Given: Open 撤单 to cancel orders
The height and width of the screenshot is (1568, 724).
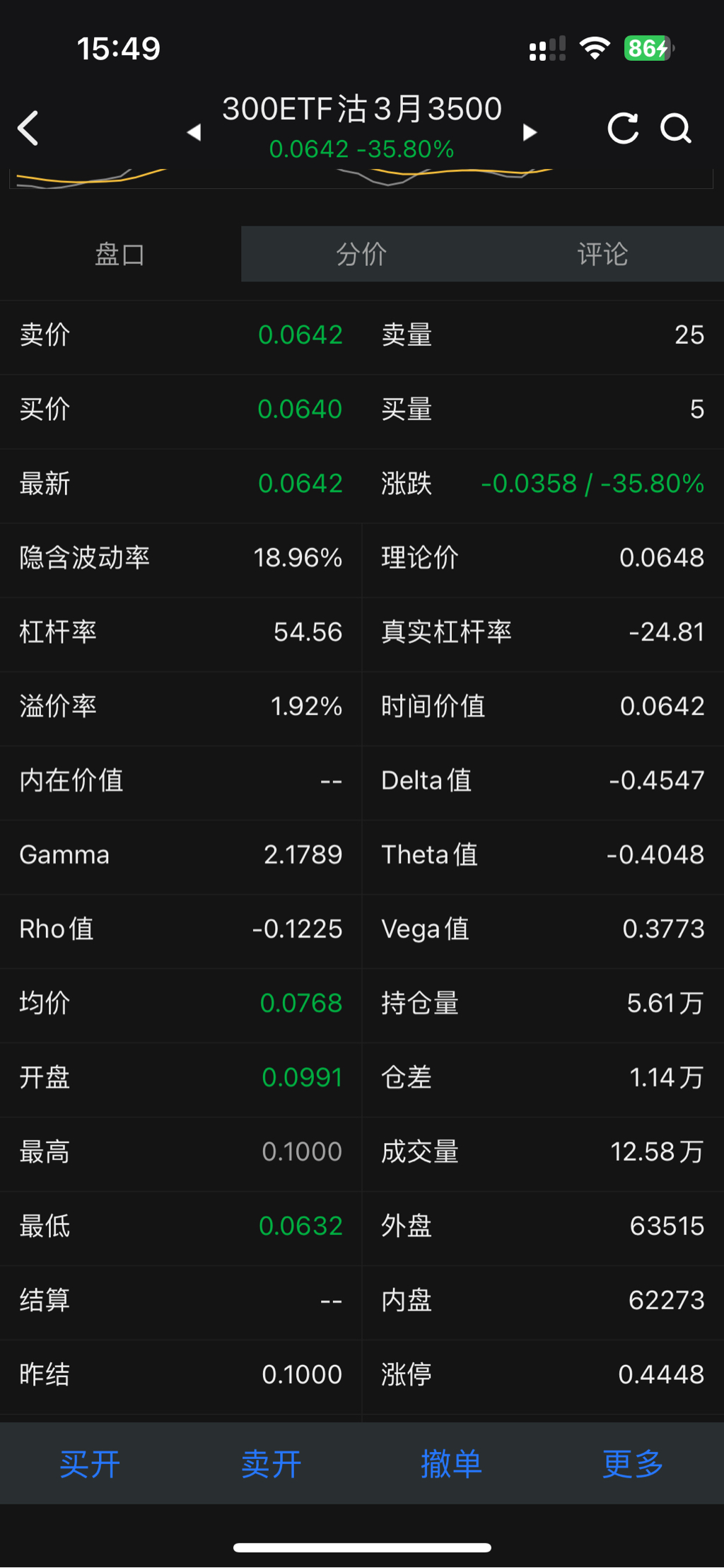Looking at the screenshot, I should (451, 1463).
